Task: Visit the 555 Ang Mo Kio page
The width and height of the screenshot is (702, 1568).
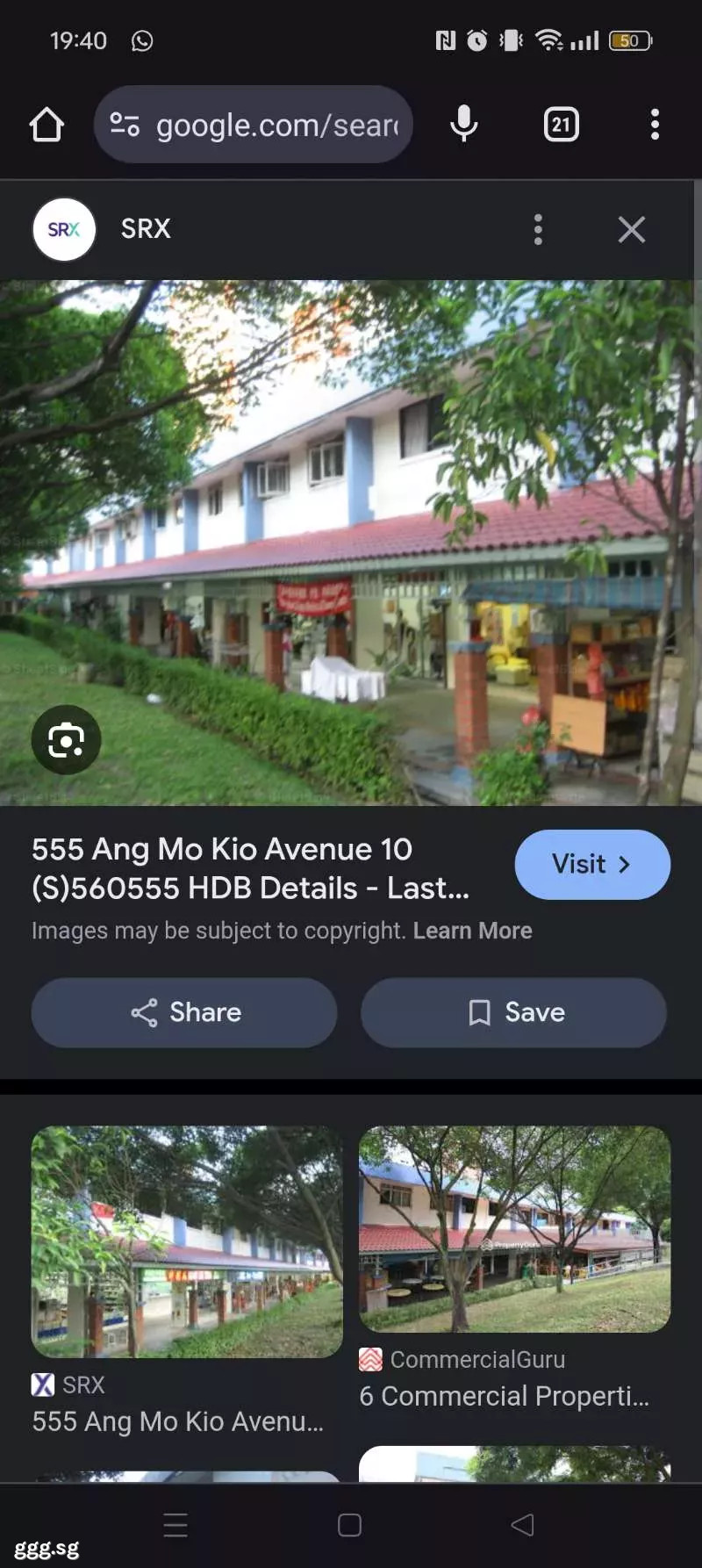Action: (592, 864)
